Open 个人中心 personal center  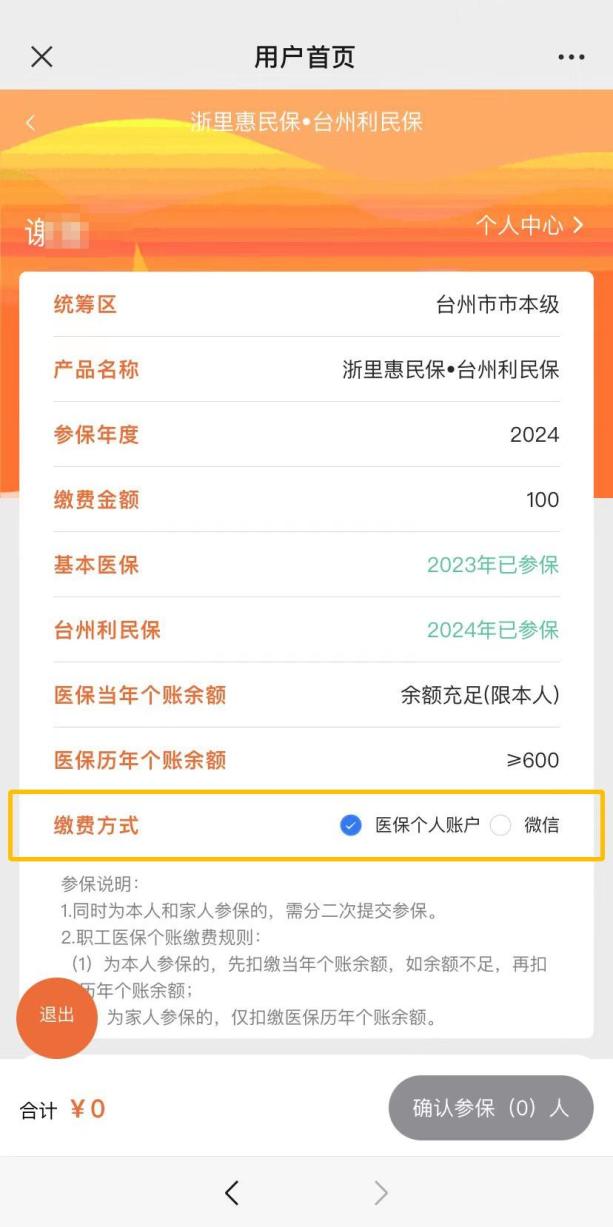529,225
